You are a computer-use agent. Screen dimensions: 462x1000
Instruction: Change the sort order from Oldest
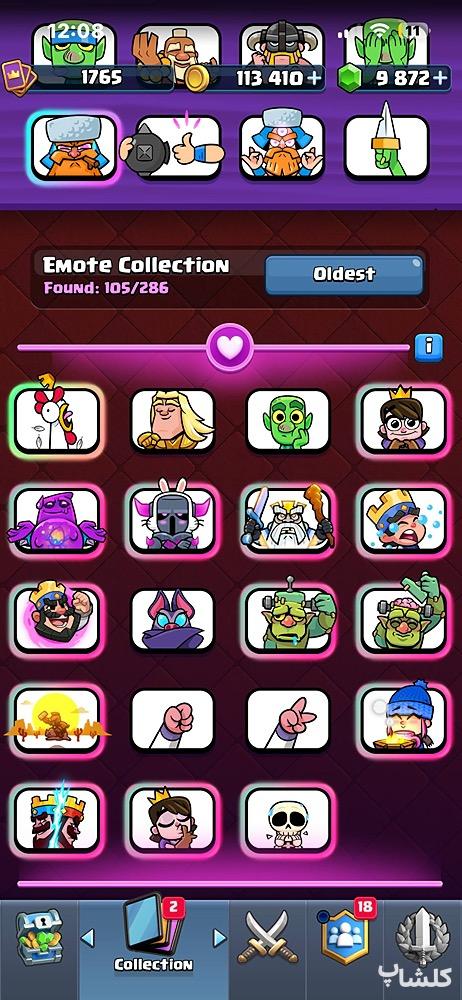click(344, 275)
